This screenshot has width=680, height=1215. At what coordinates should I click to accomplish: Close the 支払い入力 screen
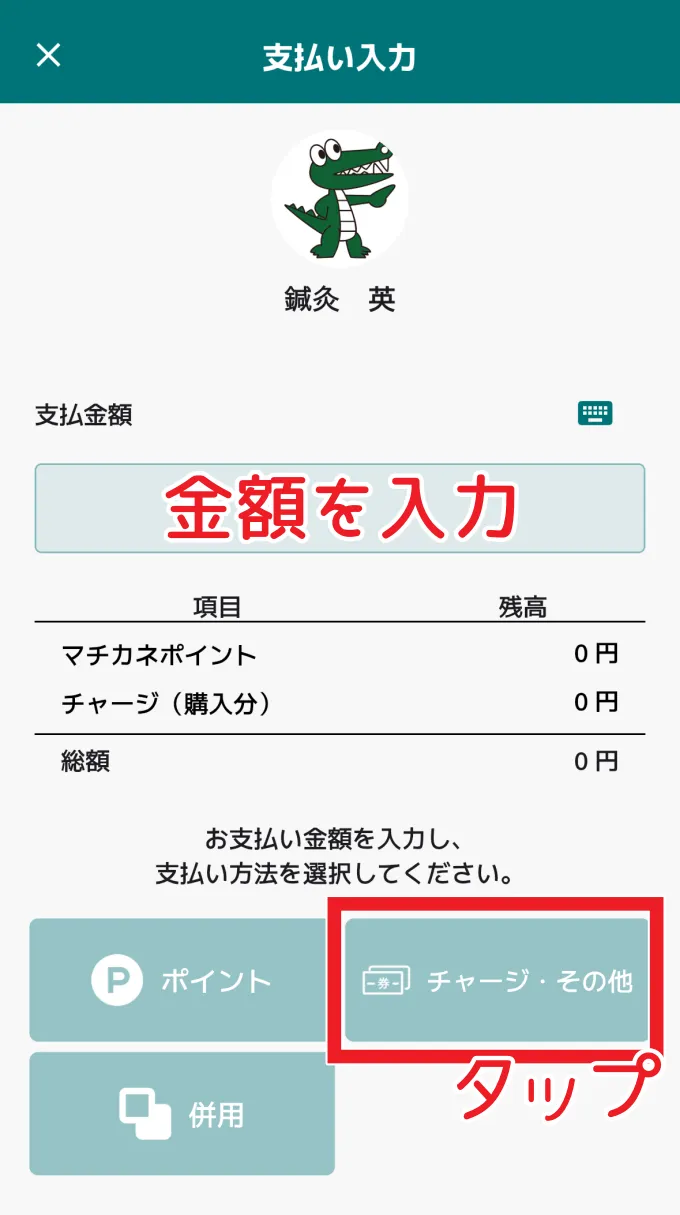48,55
